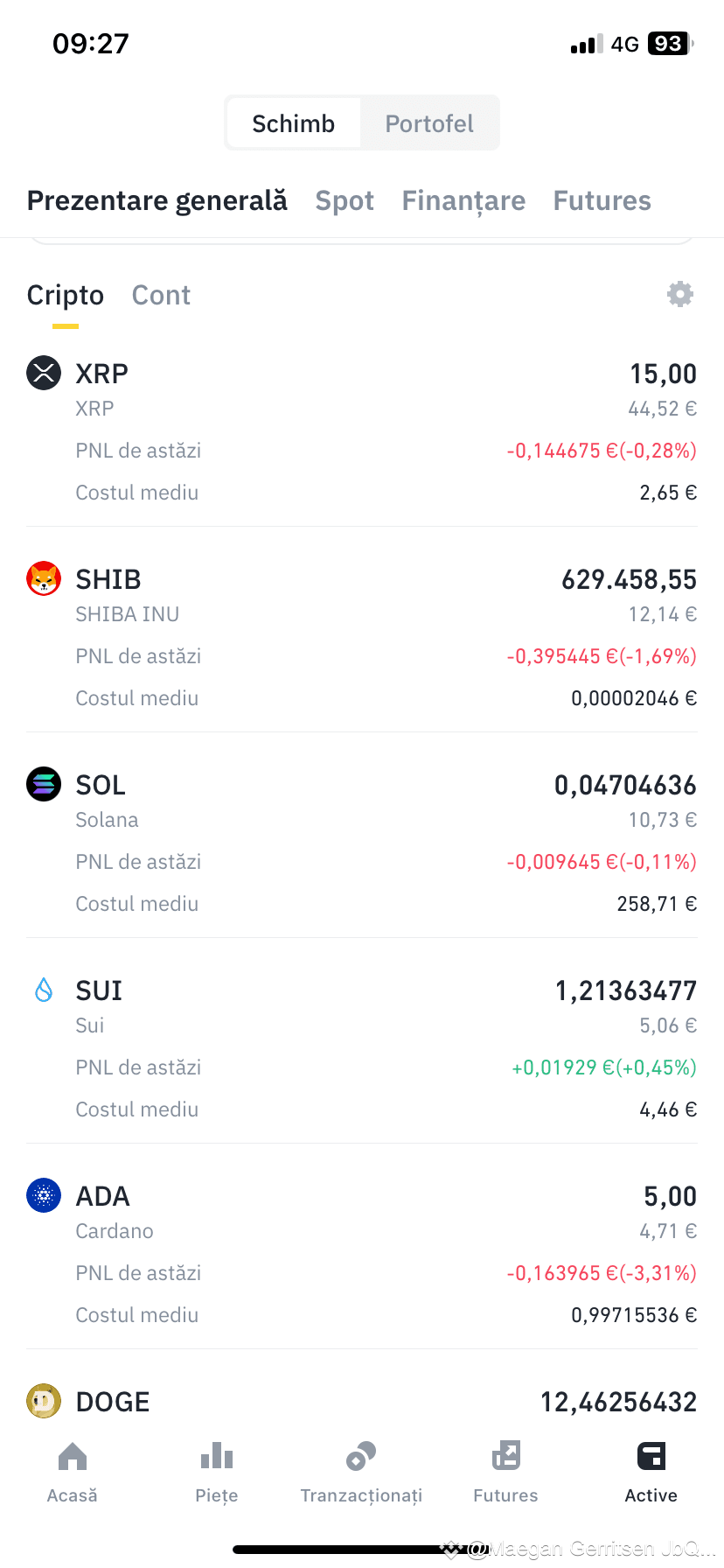The width and height of the screenshot is (724, 1568).
Task: Switch to the Portofel segment
Action: (x=429, y=123)
